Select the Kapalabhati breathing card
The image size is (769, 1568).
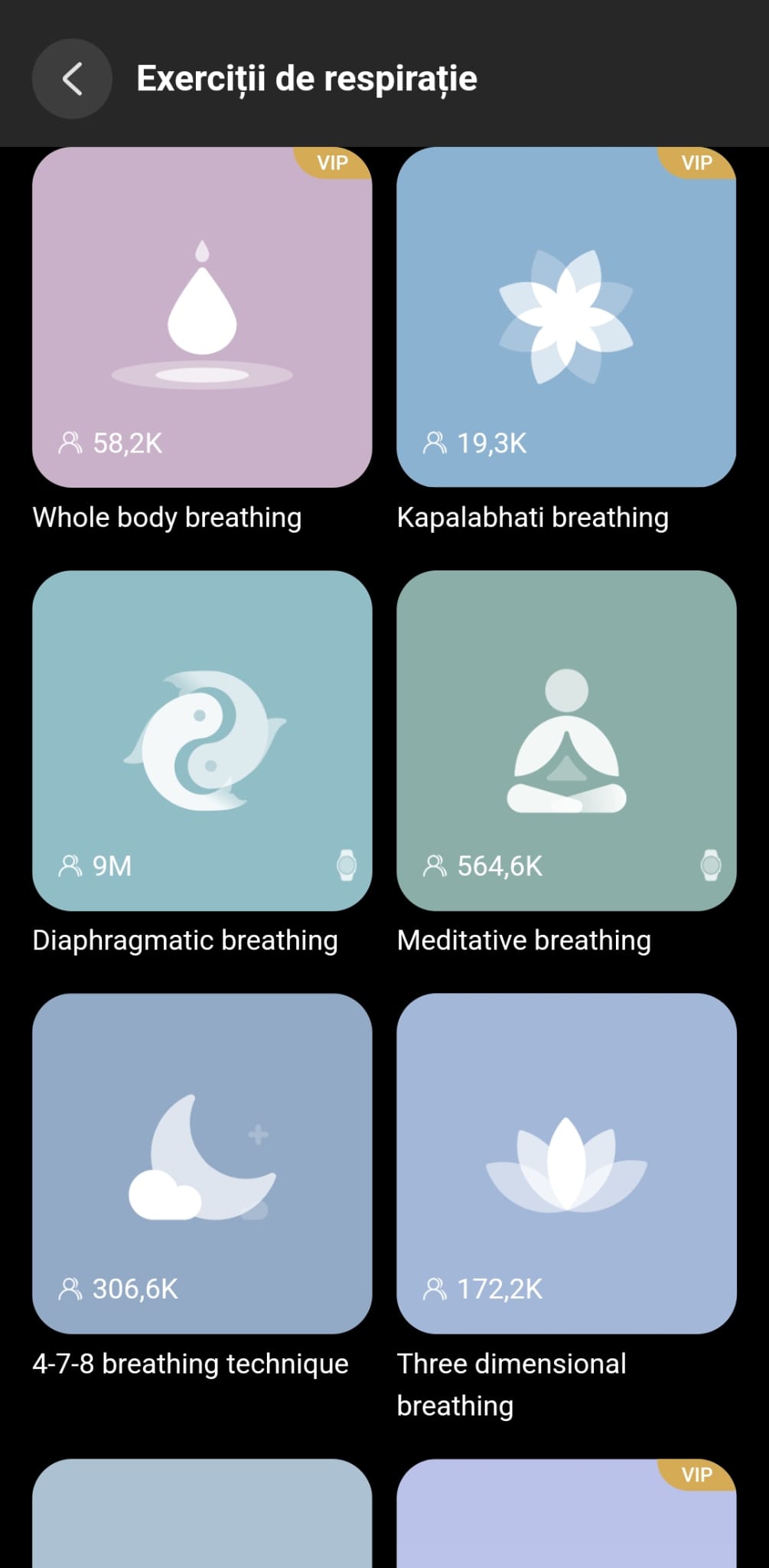click(x=566, y=317)
